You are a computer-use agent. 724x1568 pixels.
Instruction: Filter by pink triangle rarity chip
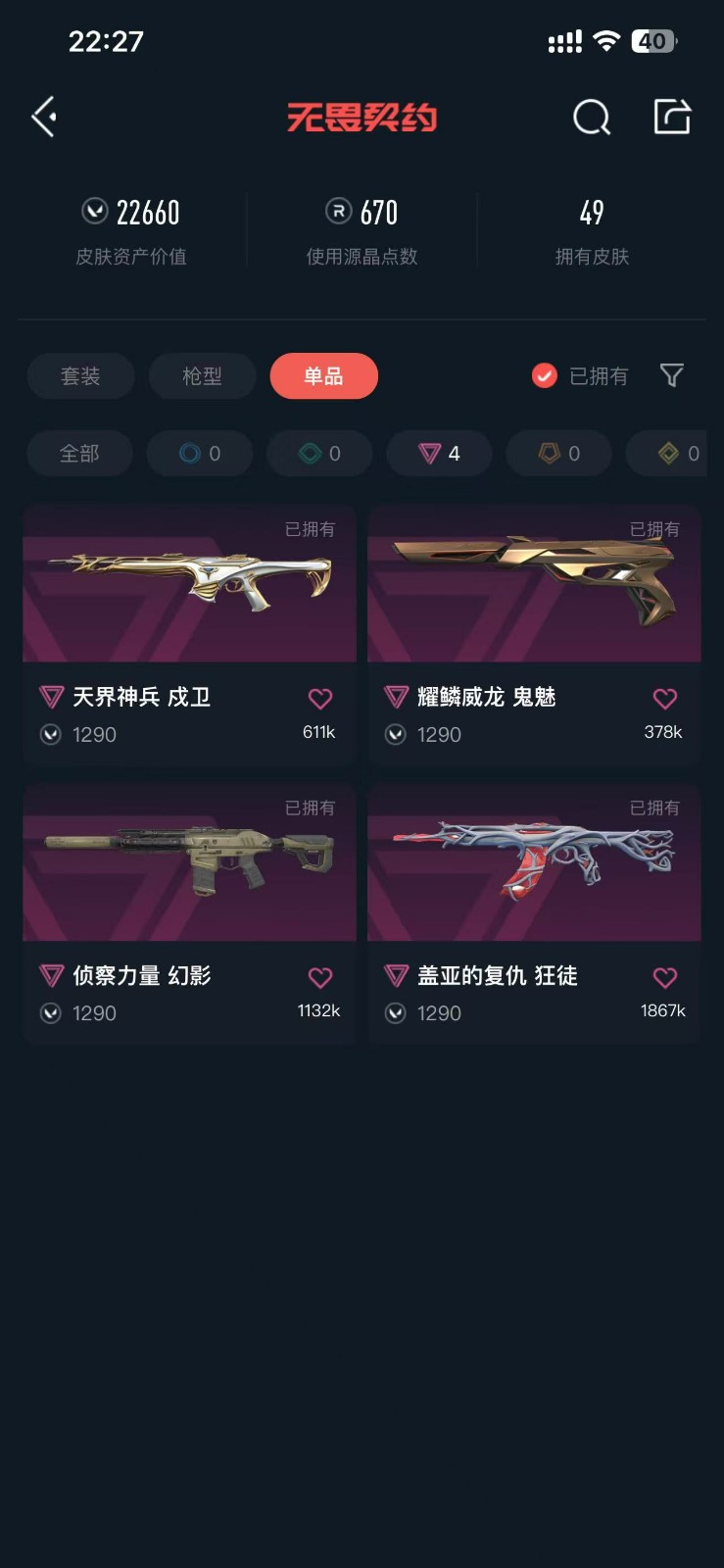pyautogui.click(x=439, y=454)
